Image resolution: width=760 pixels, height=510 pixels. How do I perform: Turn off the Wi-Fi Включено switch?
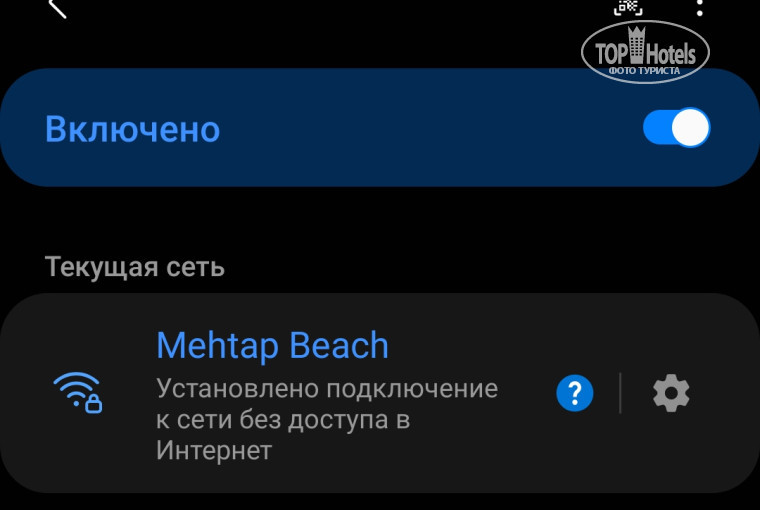676,129
